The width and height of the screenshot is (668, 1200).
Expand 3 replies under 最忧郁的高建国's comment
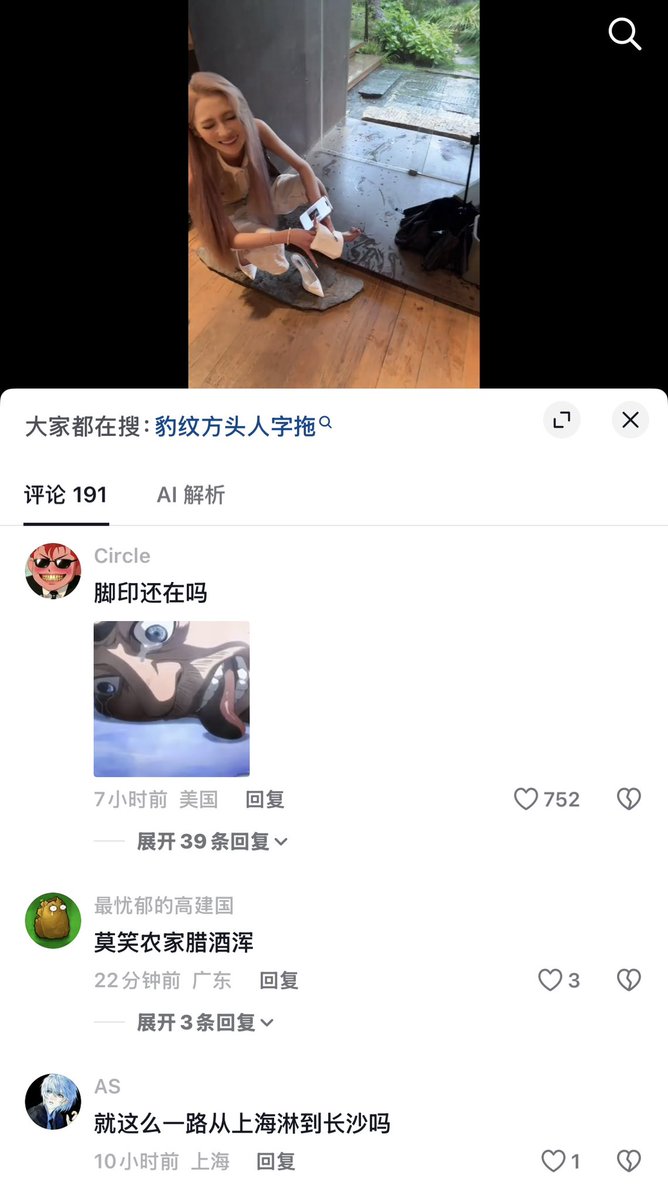coord(205,1023)
